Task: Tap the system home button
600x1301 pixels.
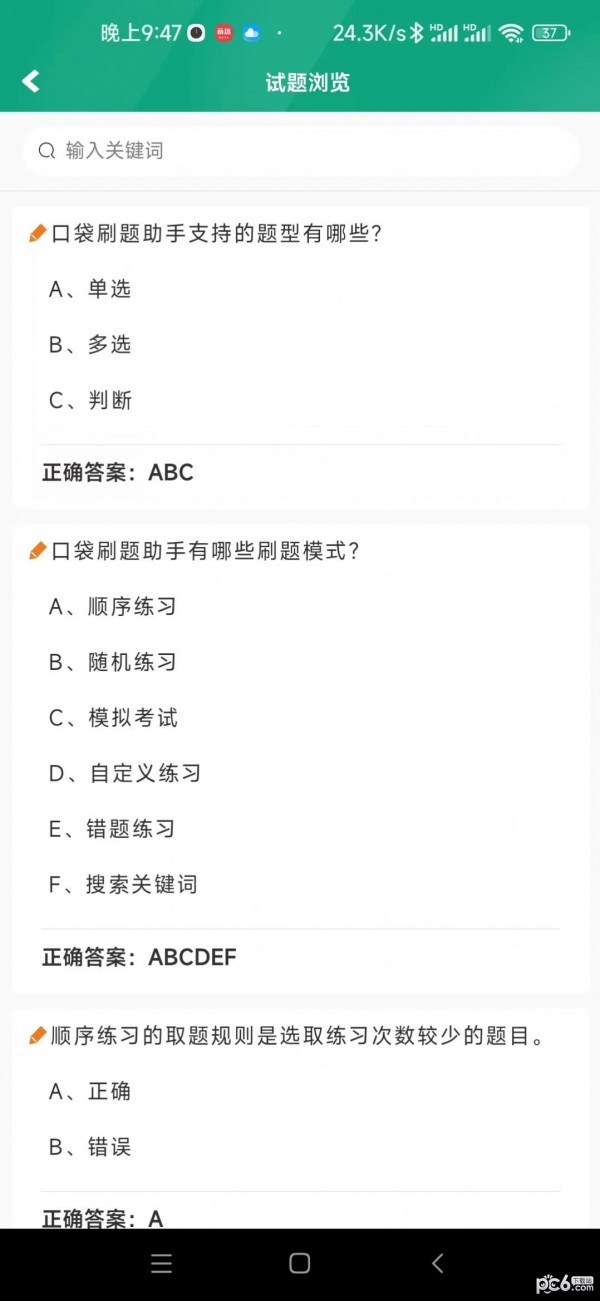Action: tap(299, 1263)
